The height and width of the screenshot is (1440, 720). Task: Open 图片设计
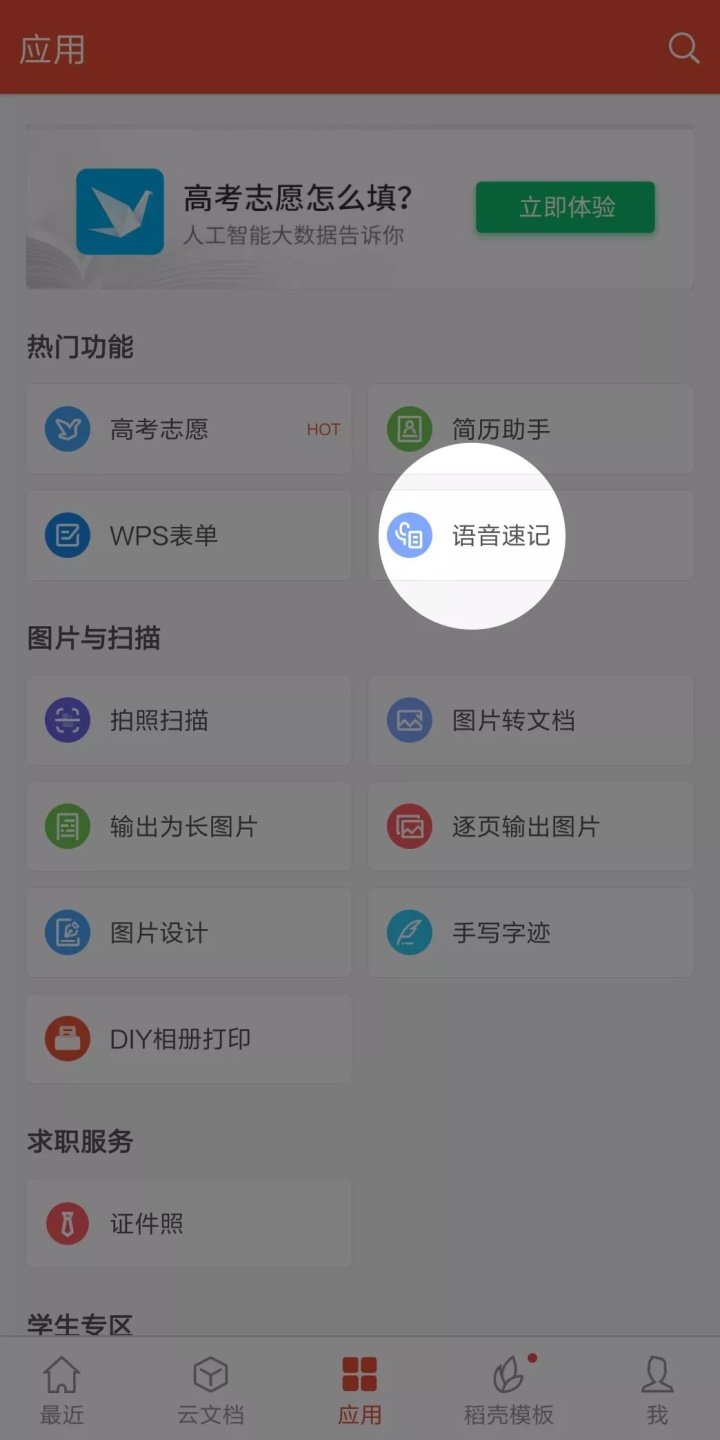pos(189,932)
